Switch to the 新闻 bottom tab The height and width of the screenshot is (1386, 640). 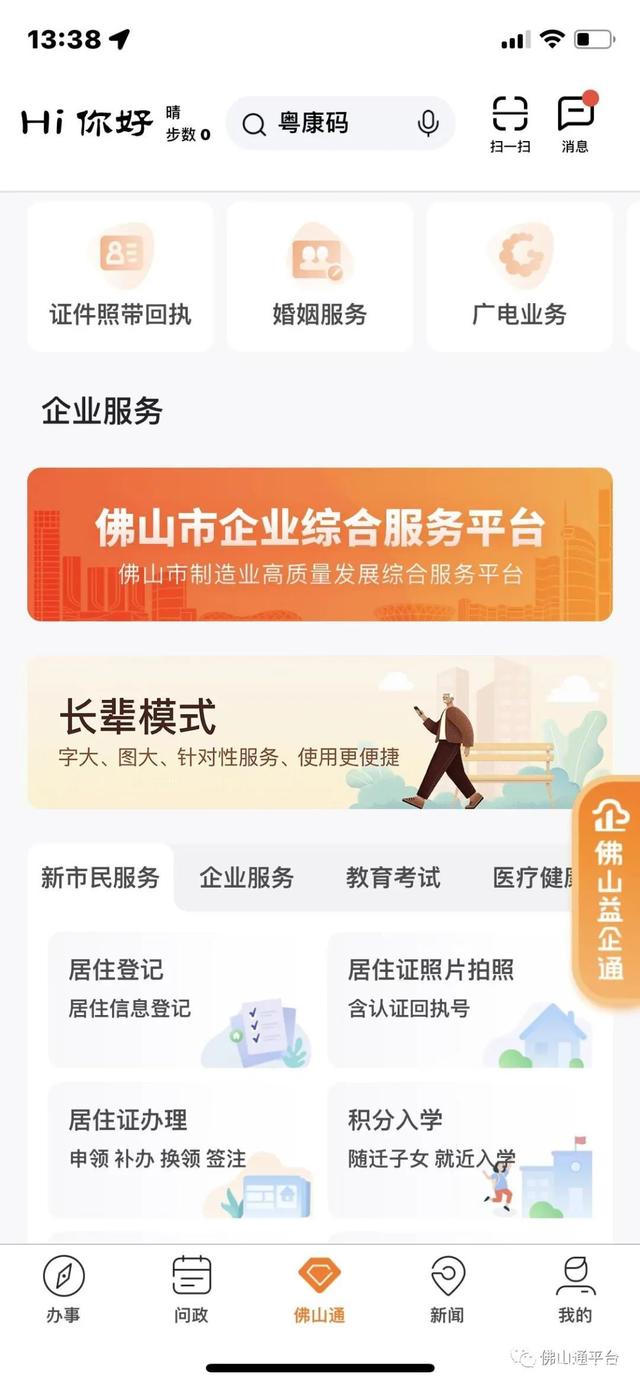pyautogui.click(x=447, y=1290)
